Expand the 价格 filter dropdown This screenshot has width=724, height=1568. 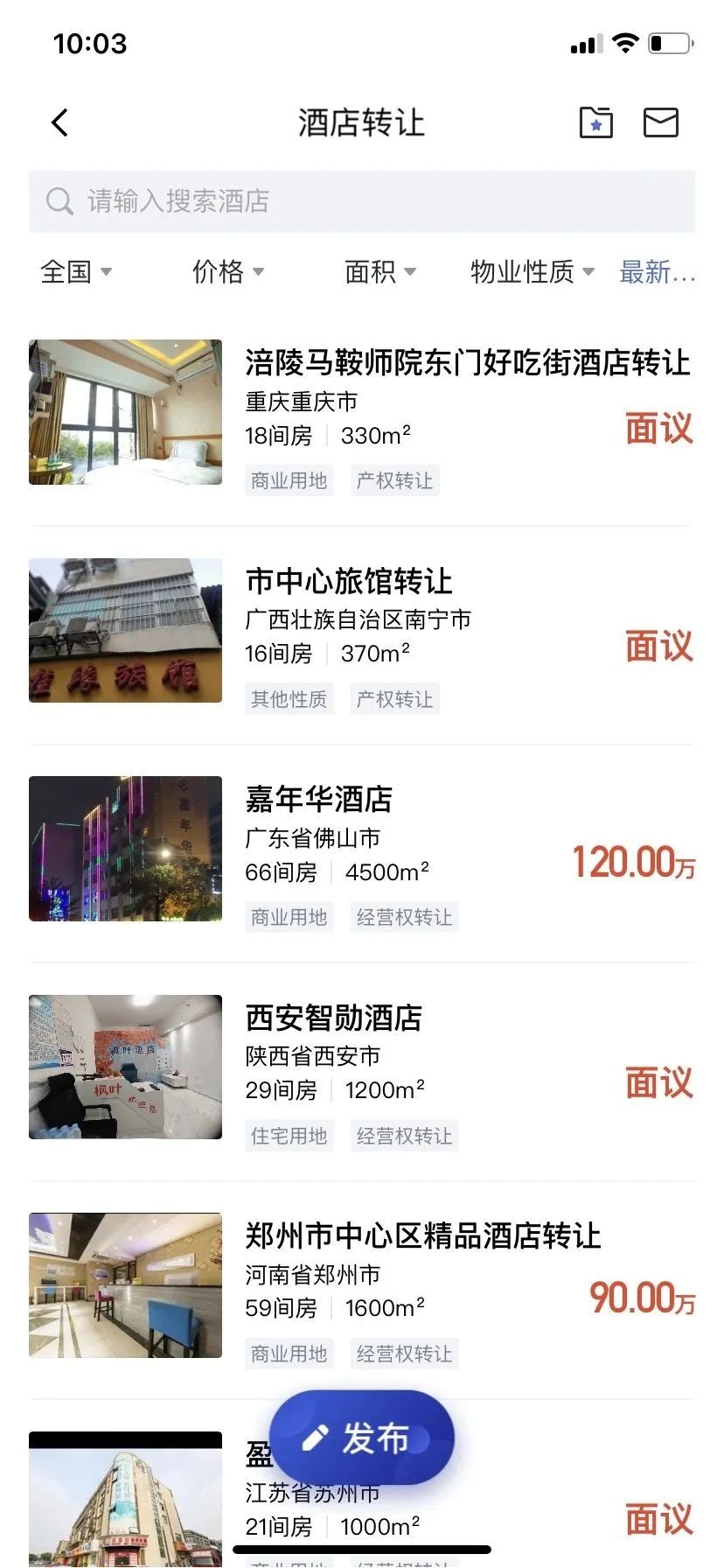pos(227,272)
